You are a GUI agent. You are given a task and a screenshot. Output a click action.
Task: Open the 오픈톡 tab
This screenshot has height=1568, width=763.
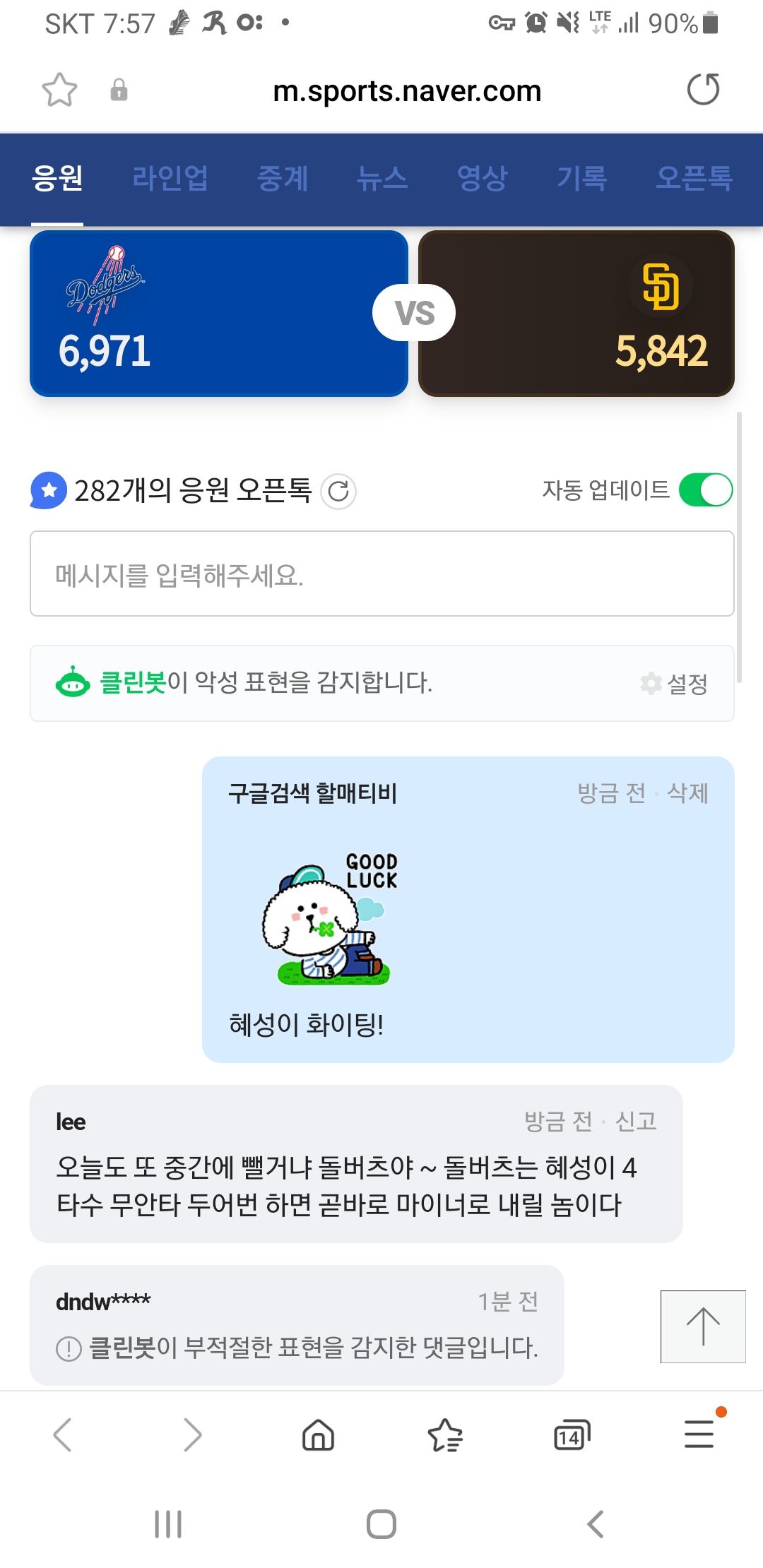(693, 179)
